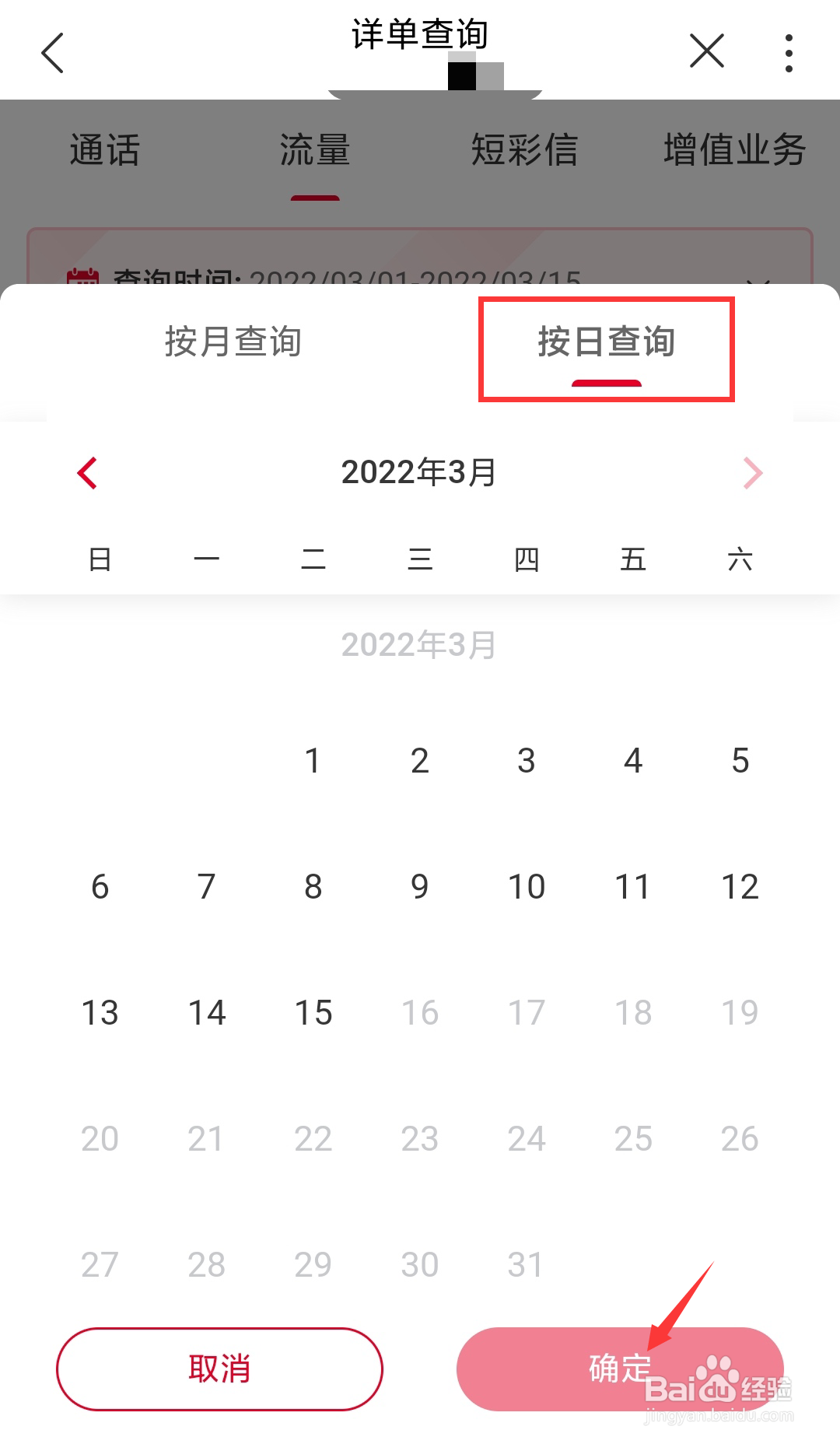Open the three-dot more options menu
The width and height of the screenshot is (840, 1444).
tap(788, 51)
